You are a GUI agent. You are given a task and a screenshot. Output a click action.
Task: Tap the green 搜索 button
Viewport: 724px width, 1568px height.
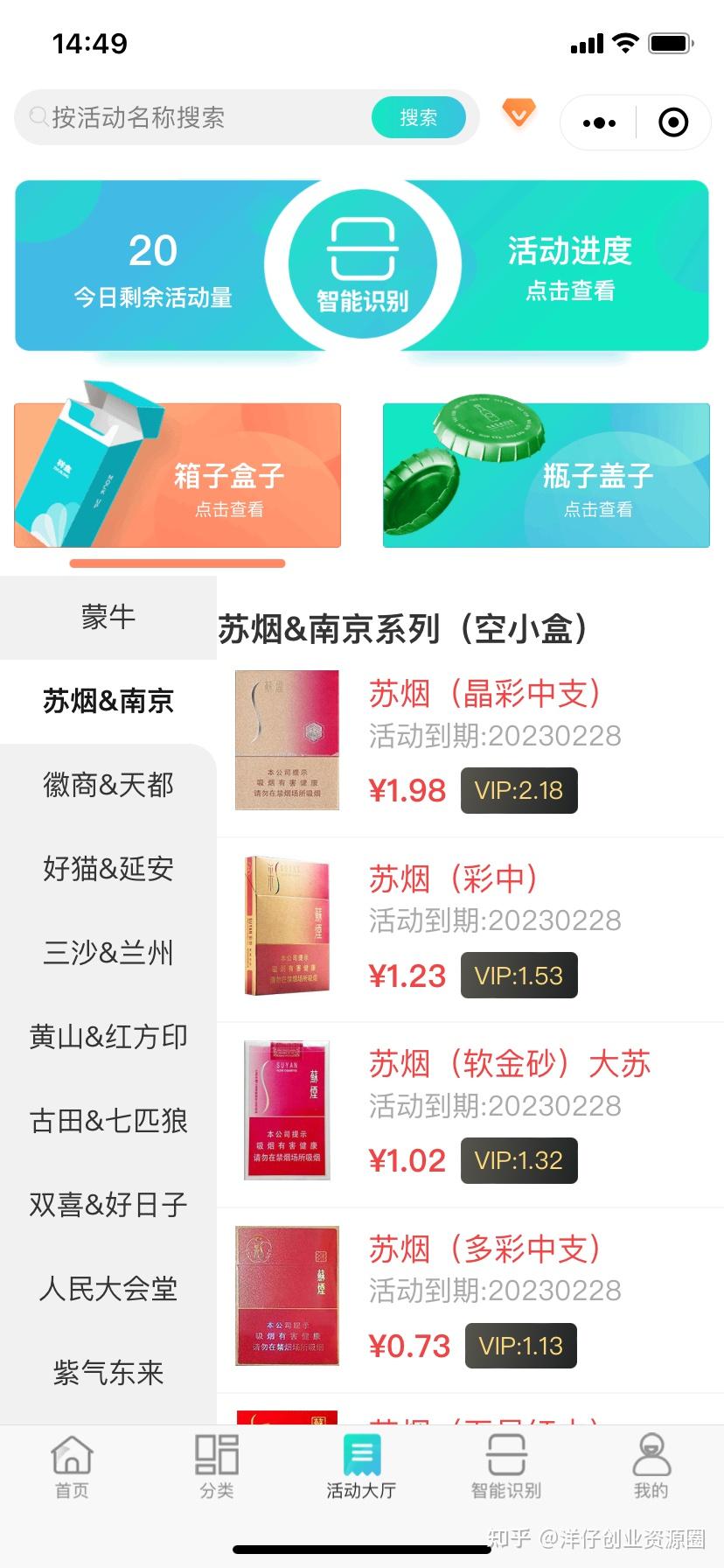[418, 117]
